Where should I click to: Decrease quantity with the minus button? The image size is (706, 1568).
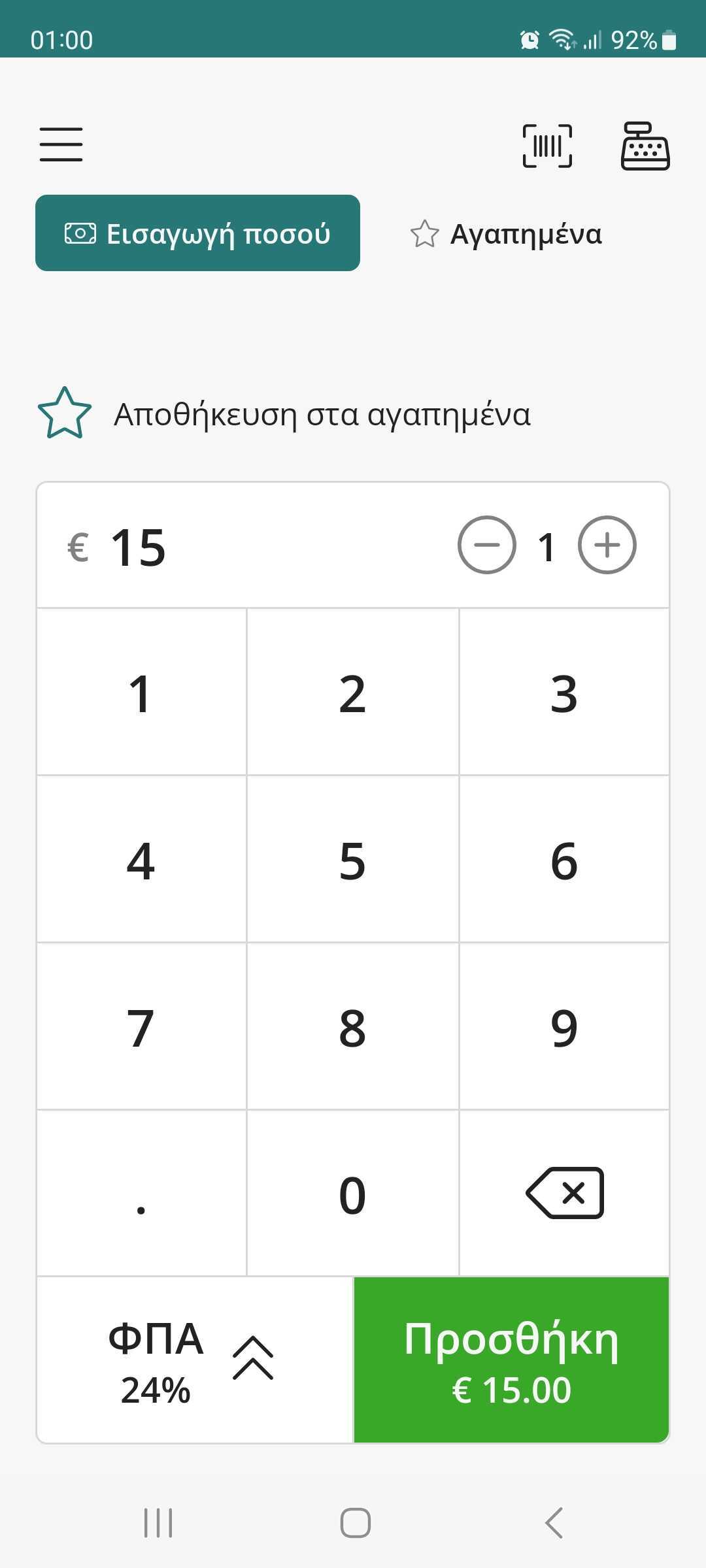coord(486,545)
